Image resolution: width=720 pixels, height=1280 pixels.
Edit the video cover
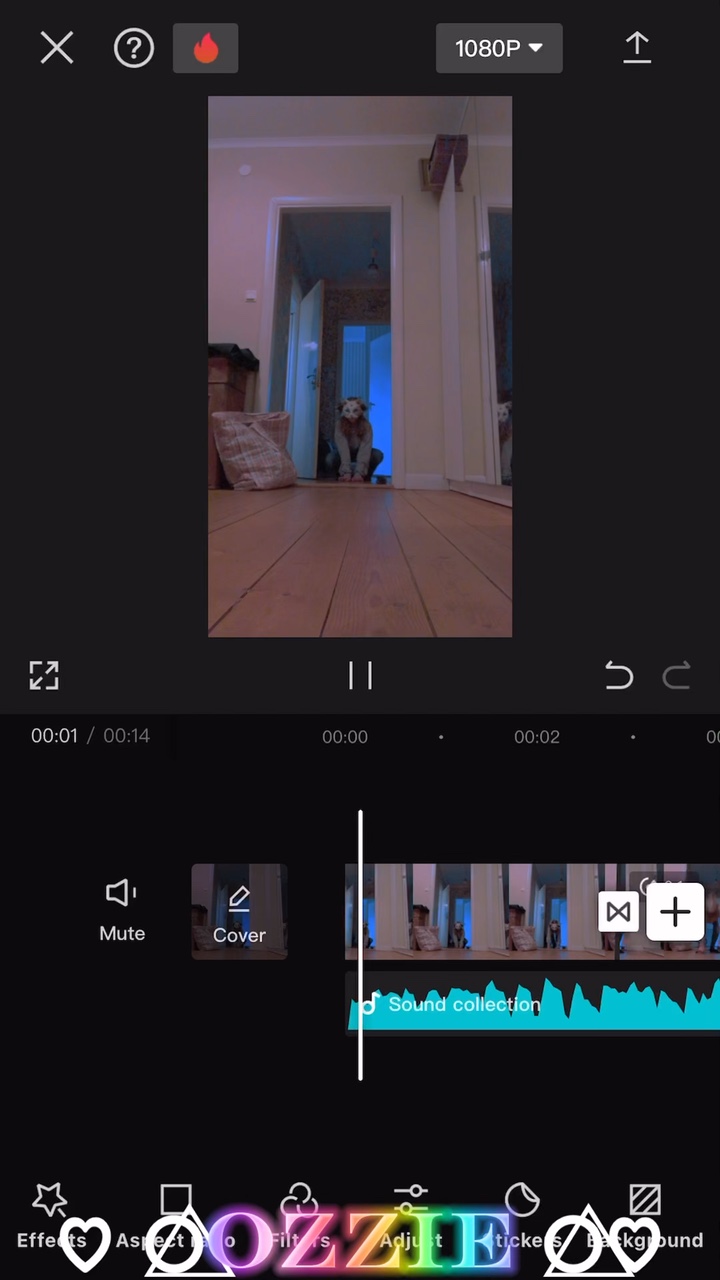pos(239,912)
